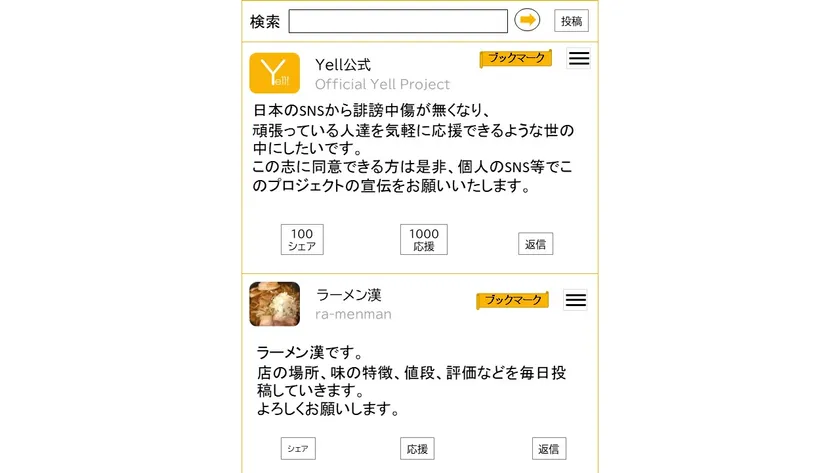
Task: Open ラーメン漢 profile picture
Action: pyautogui.click(x=274, y=304)
